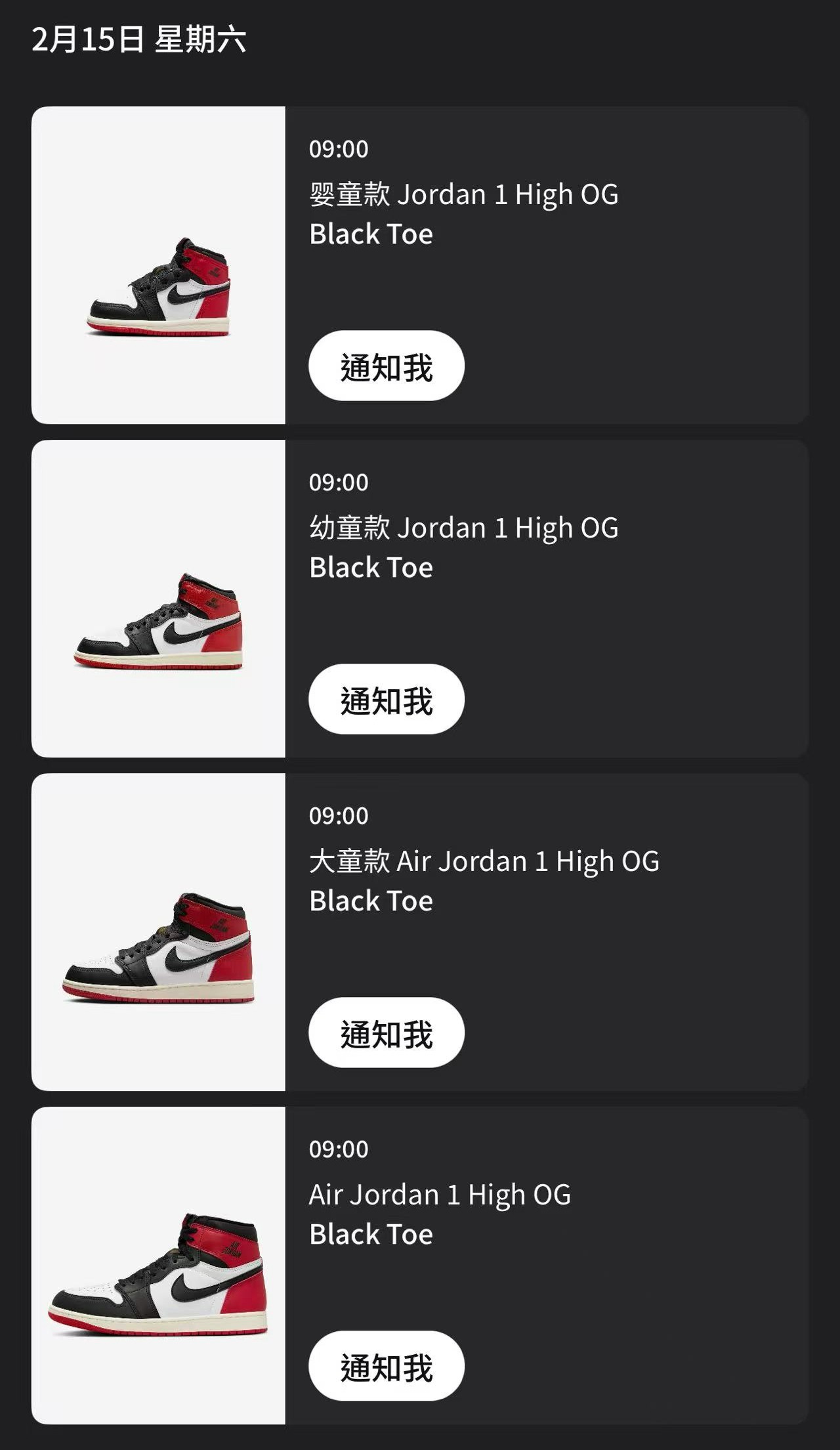Tap 通知我 for 幼童款 Jordan 1 High OG
Viewport: 840px width, 1450px height.
click(x=386, y=700)
